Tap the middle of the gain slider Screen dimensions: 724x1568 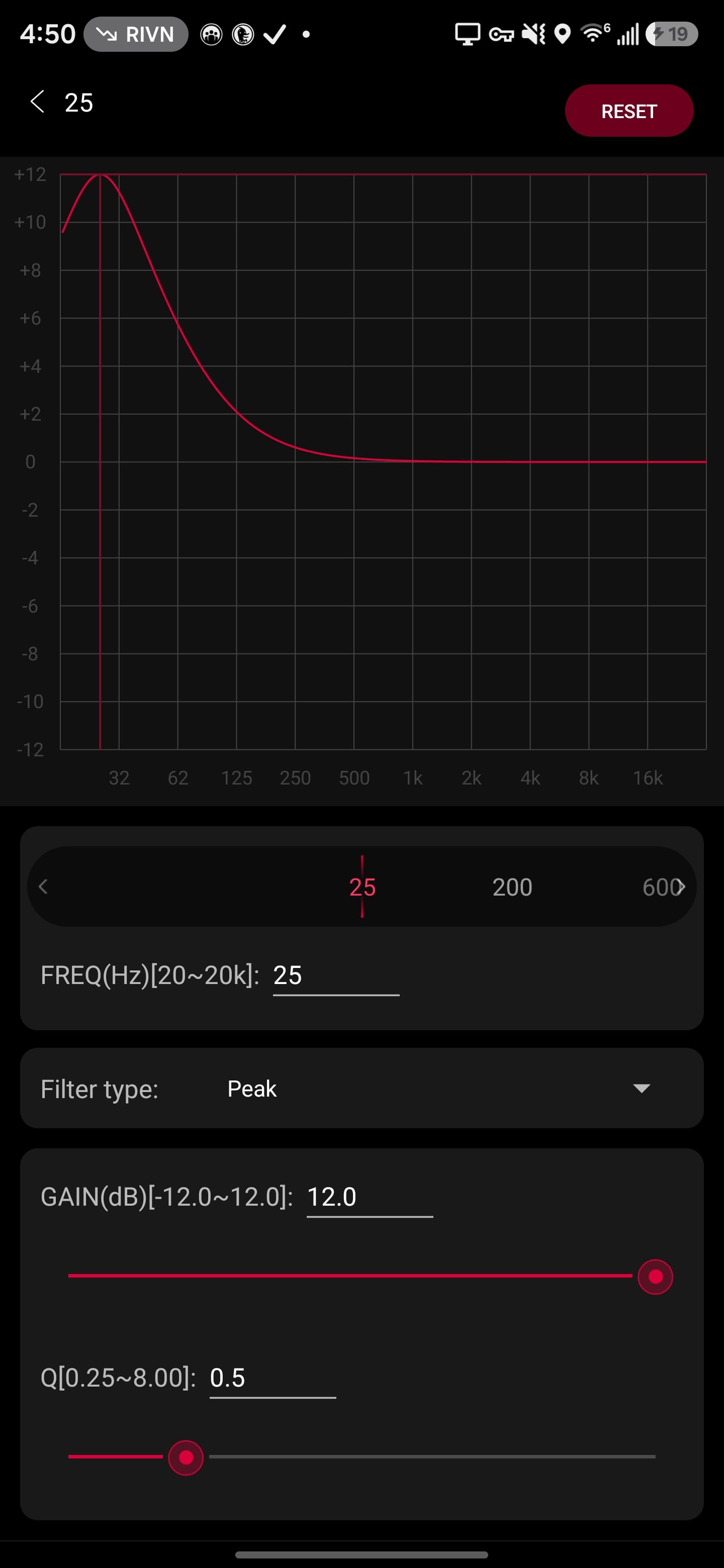point(361,1276)
